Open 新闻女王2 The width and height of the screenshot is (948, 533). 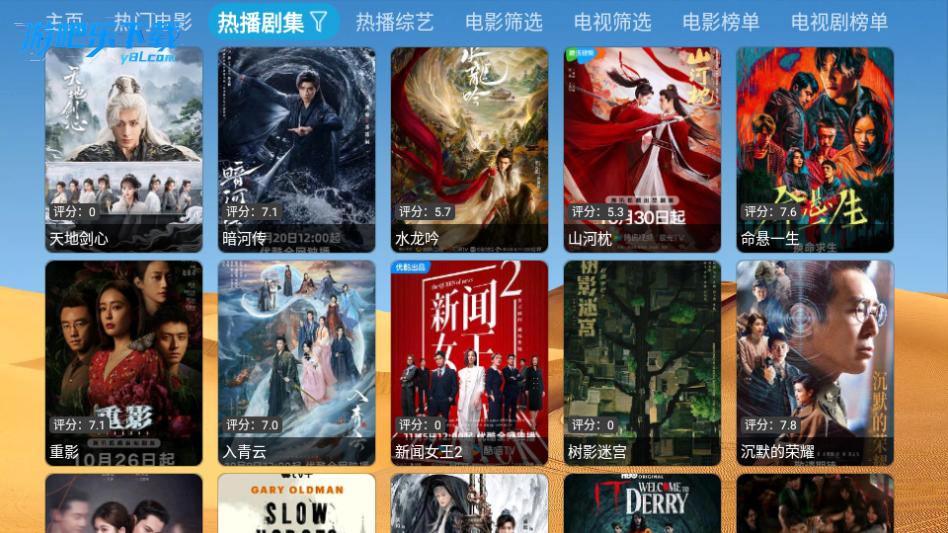click(469, 363)
